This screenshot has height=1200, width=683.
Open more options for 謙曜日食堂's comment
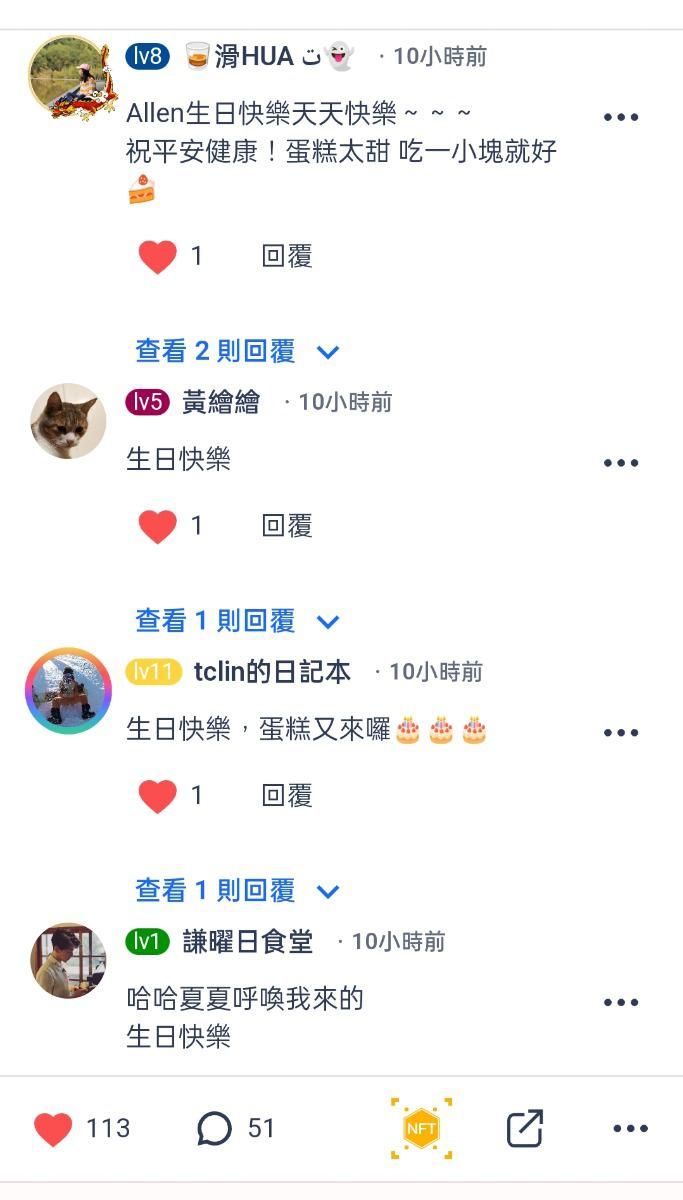[620, 1002]
